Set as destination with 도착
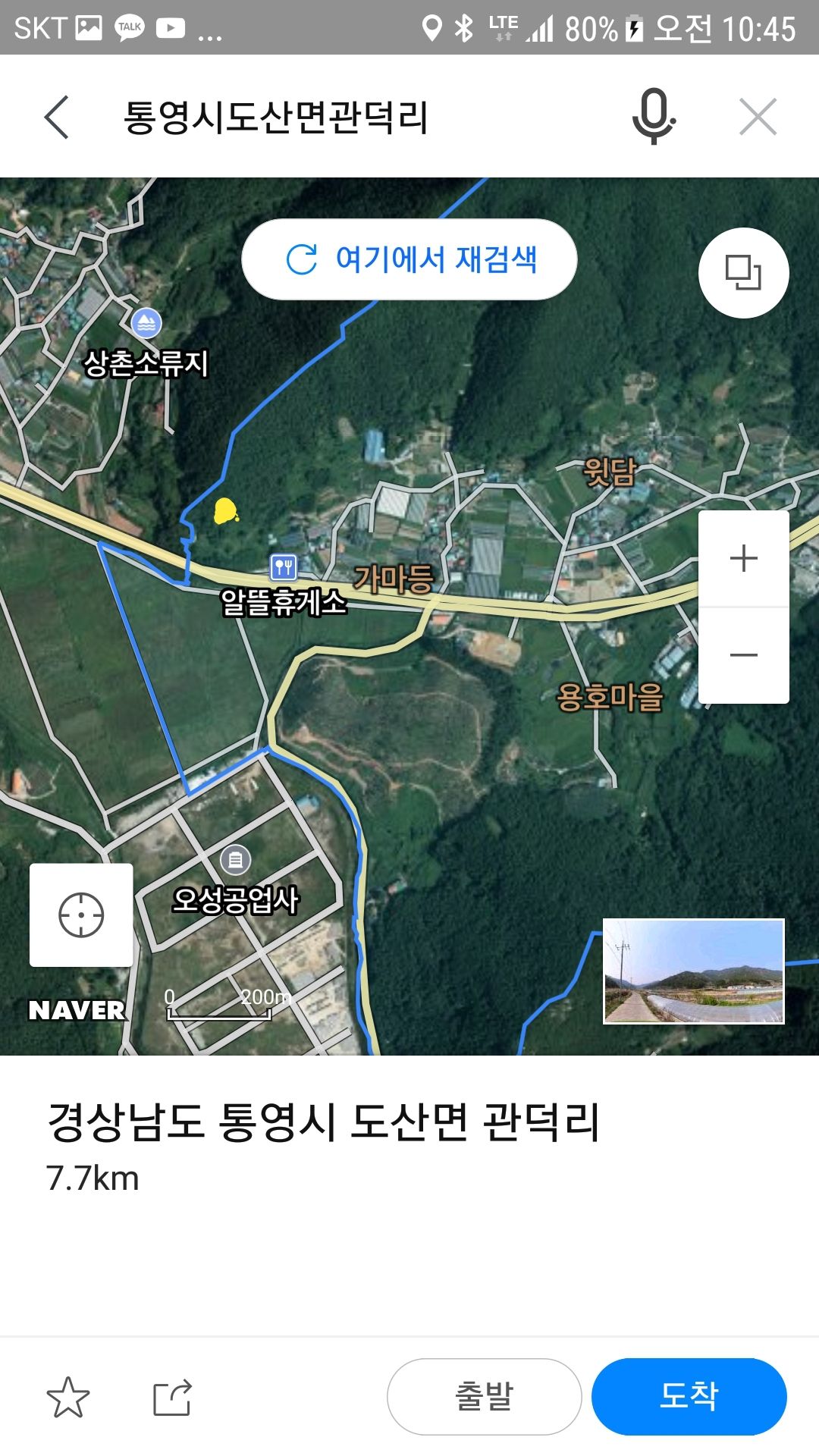 (x=689, y=1396)
